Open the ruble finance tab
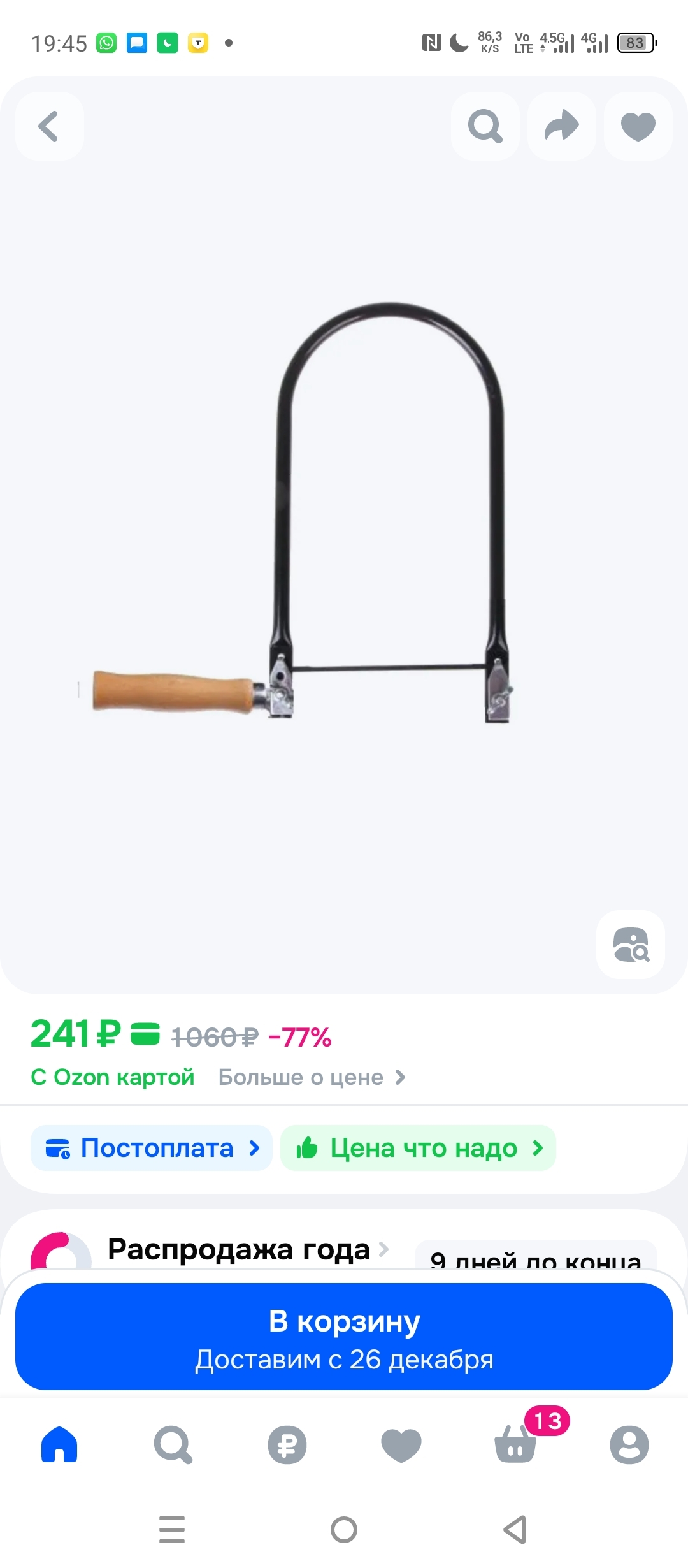The image size is (688, 1568). (287, 1444)
